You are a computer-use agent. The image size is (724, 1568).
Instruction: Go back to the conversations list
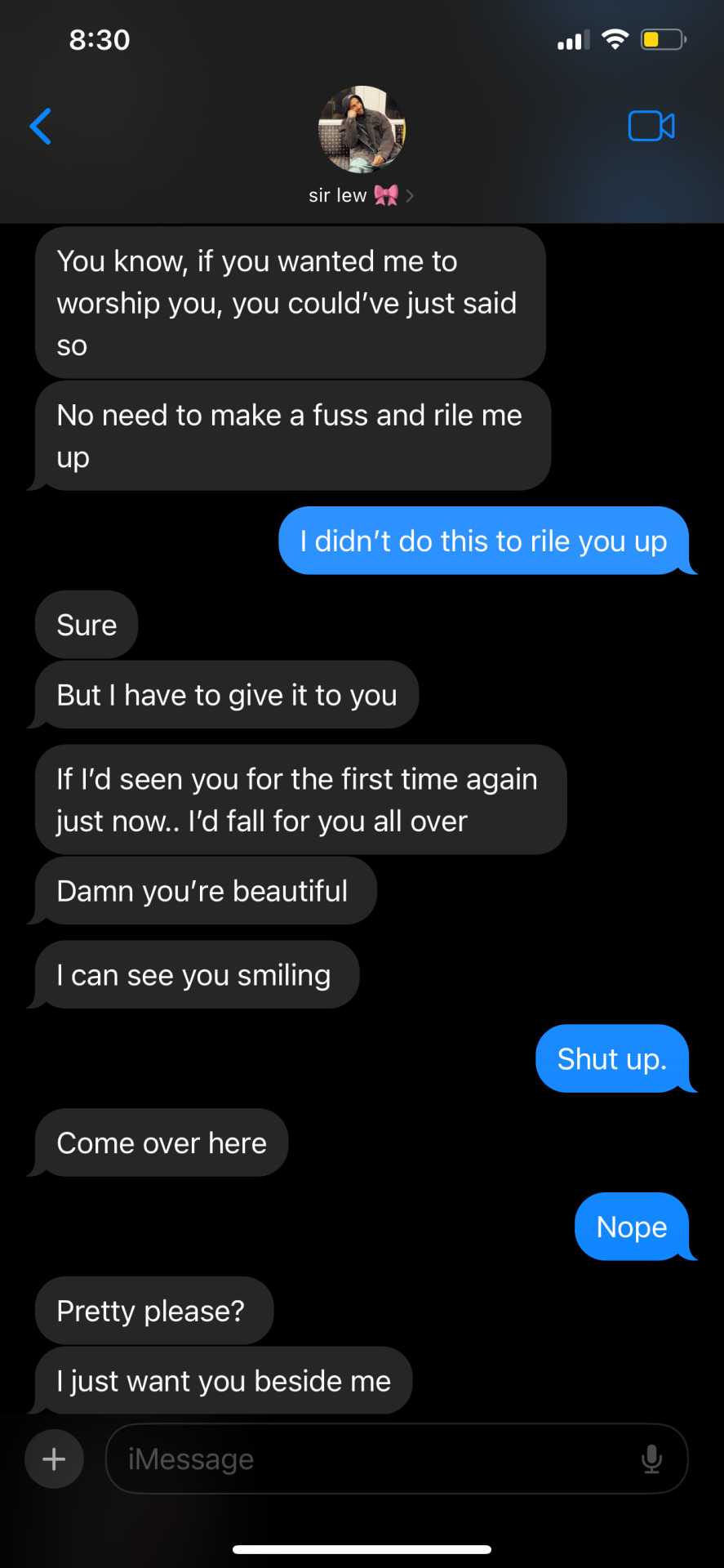click(x=41, y=127)
